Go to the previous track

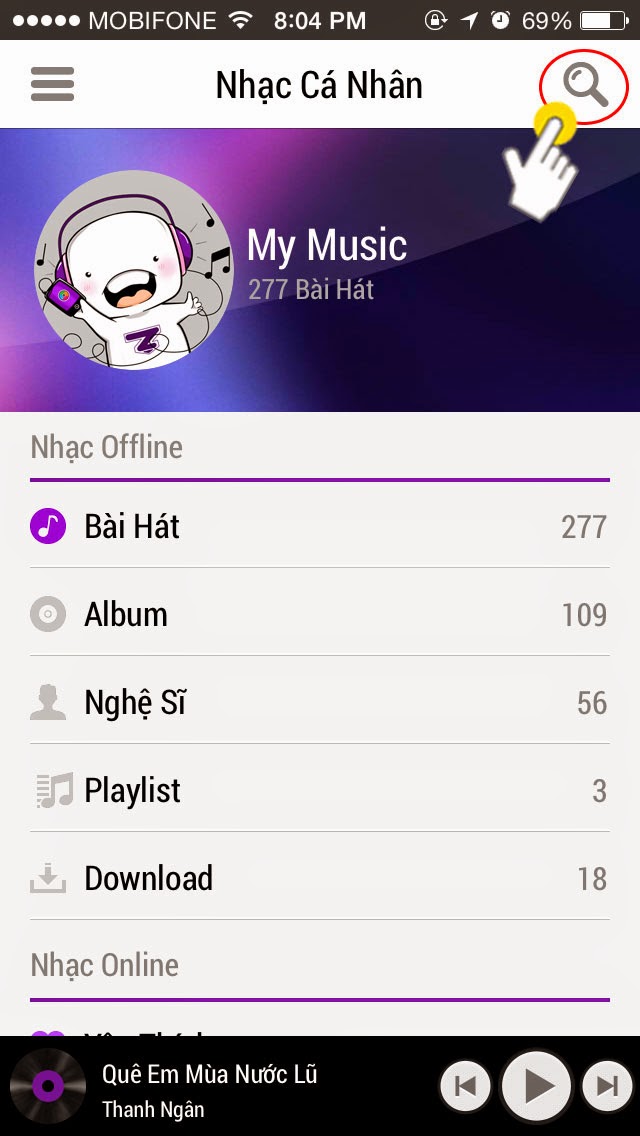465,1086
